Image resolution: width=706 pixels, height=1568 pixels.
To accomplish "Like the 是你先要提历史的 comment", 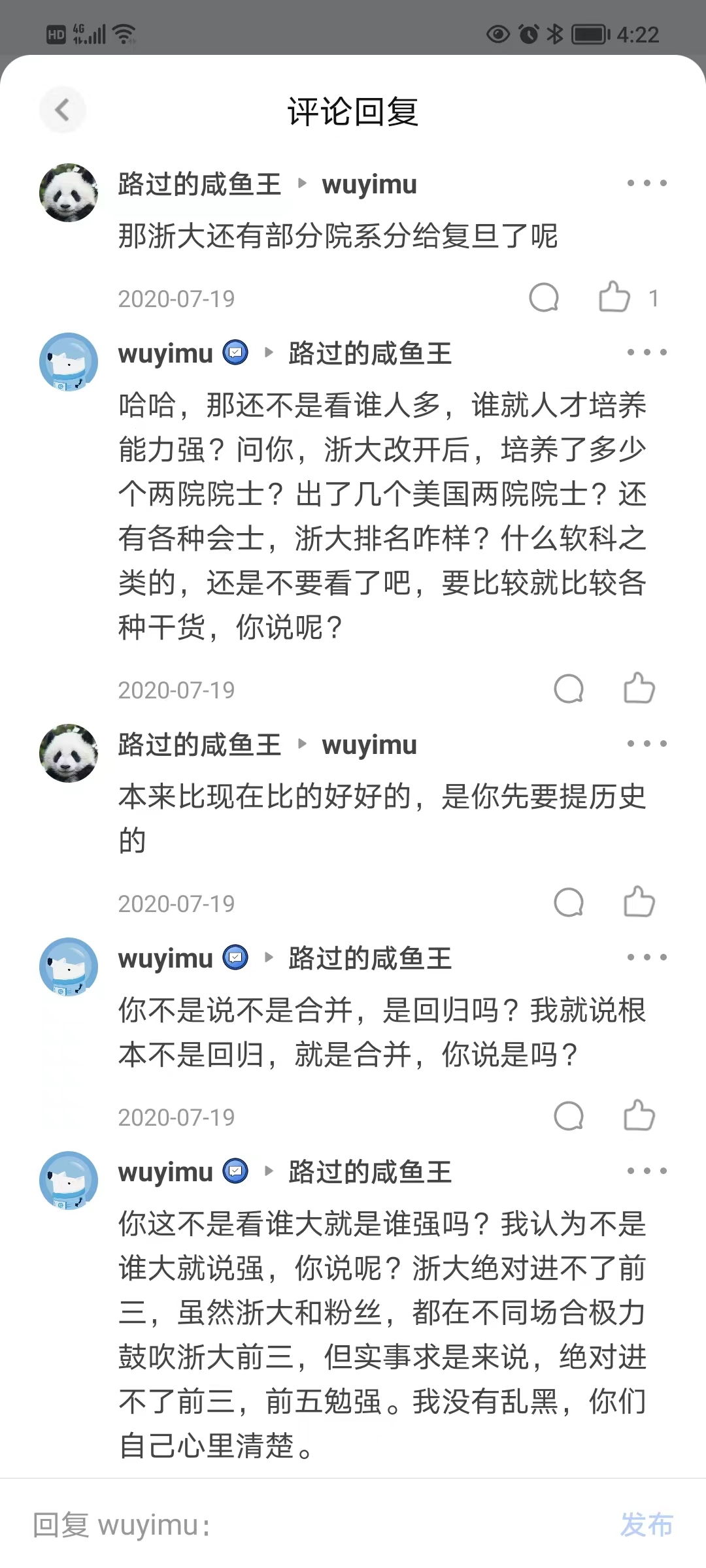I will [x=639, y=902].
